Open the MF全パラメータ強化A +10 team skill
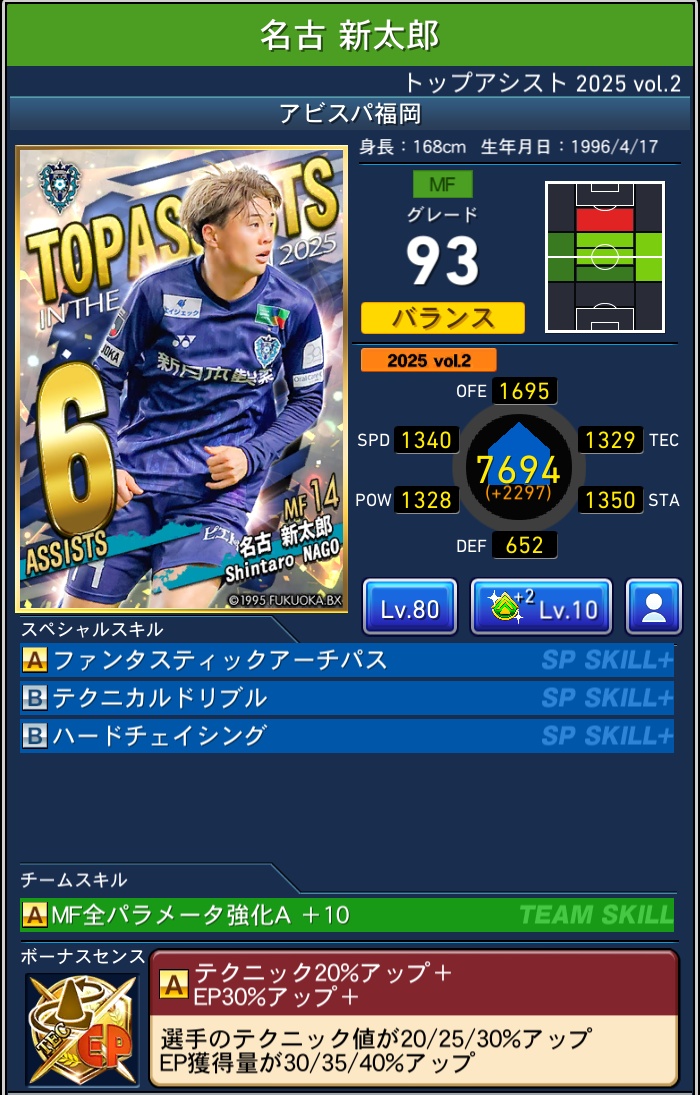The image size is (700, 1095). point(346,914)
